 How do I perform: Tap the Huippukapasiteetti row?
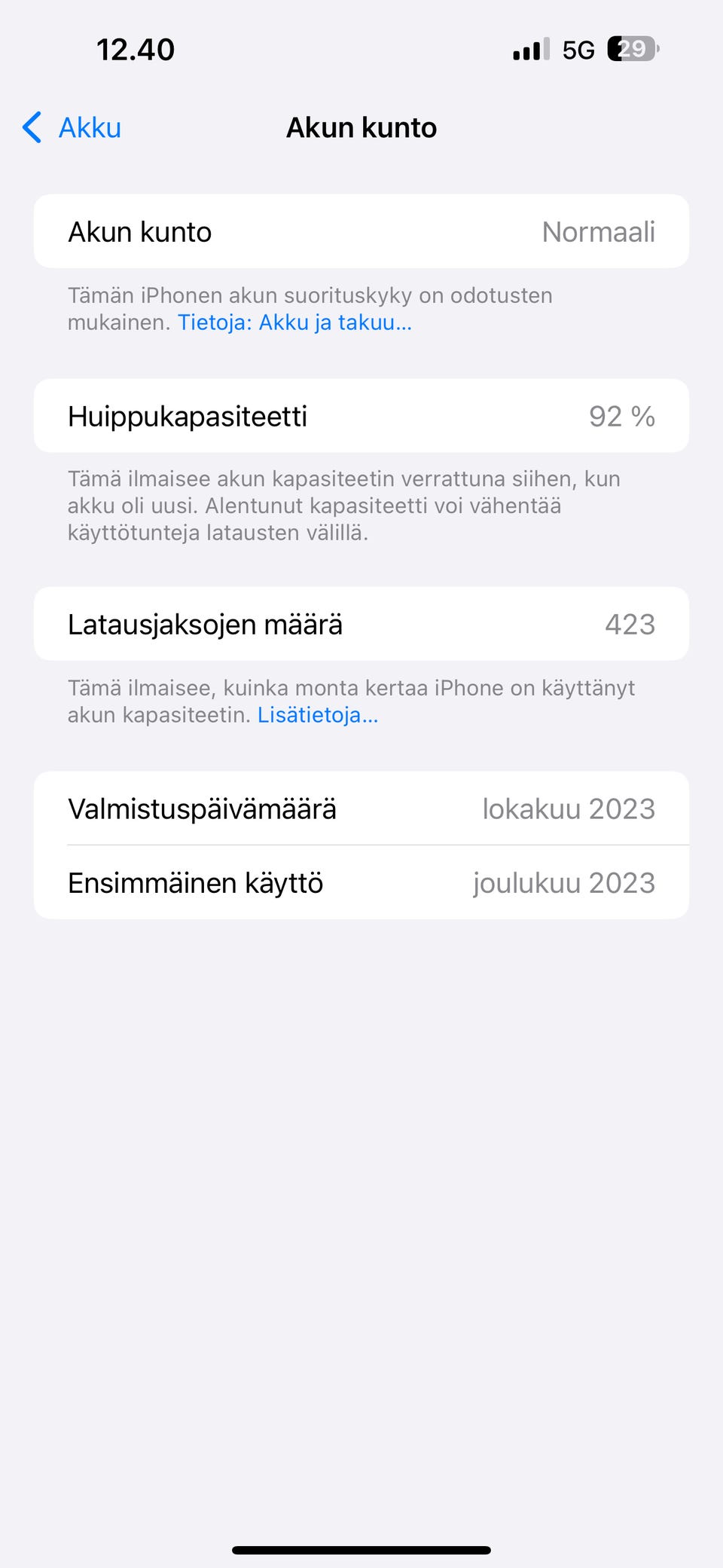coord(361,415)
